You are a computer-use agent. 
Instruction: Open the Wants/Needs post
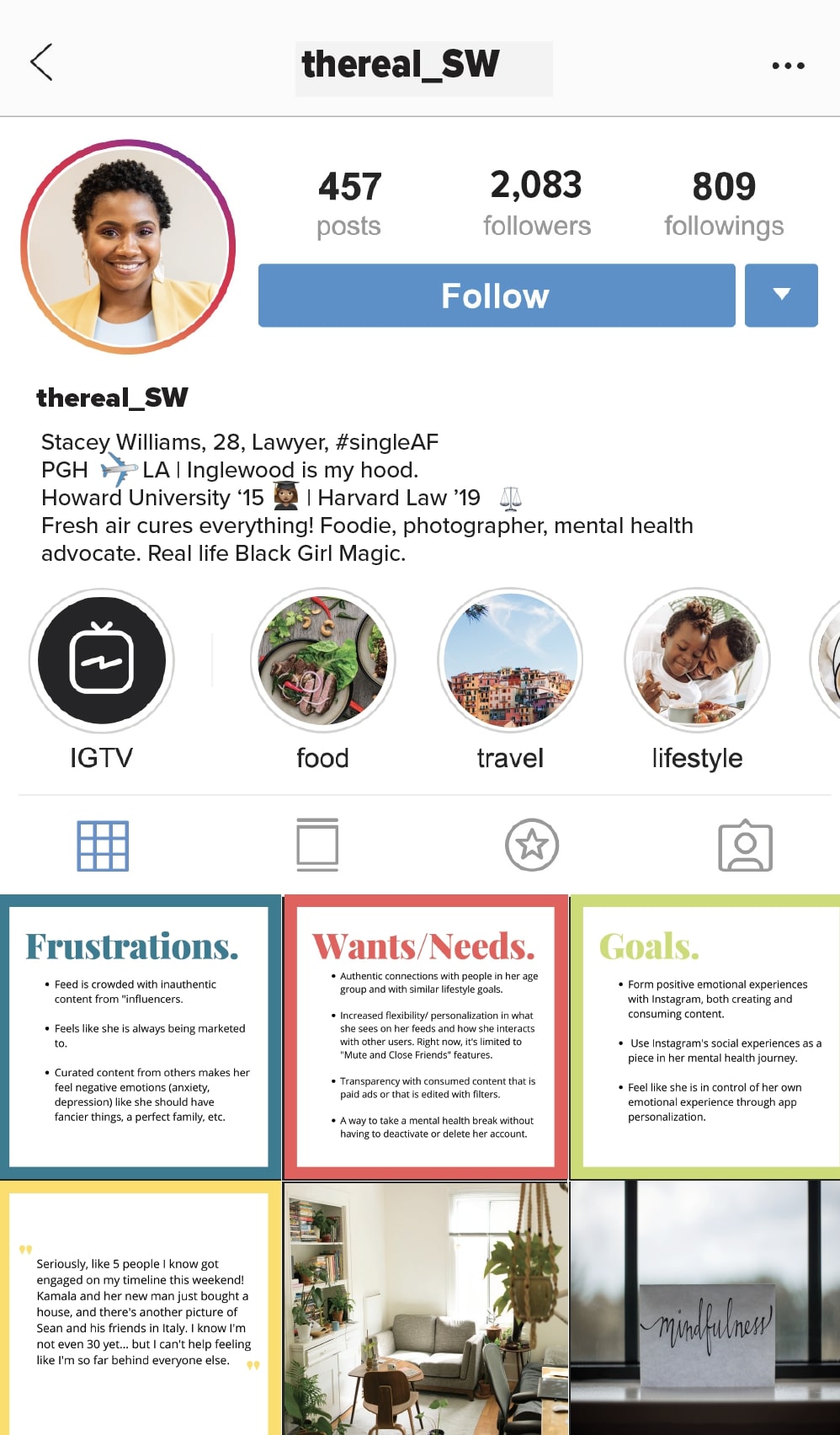click(x=426, y=1037)
